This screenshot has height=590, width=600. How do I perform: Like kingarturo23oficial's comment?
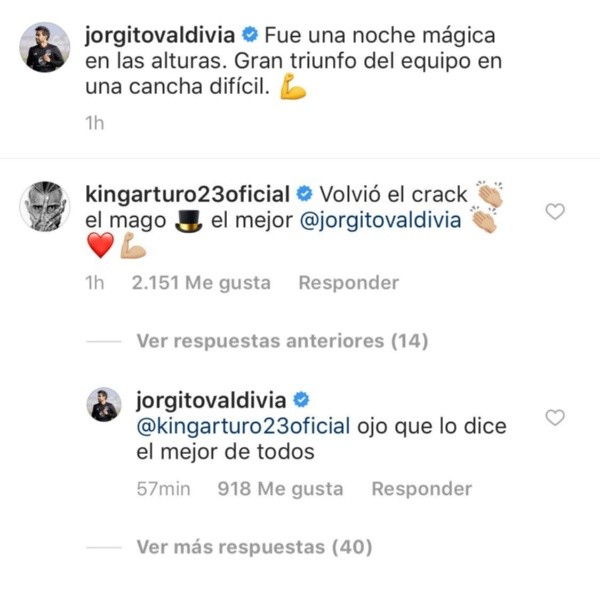[555, 211]
